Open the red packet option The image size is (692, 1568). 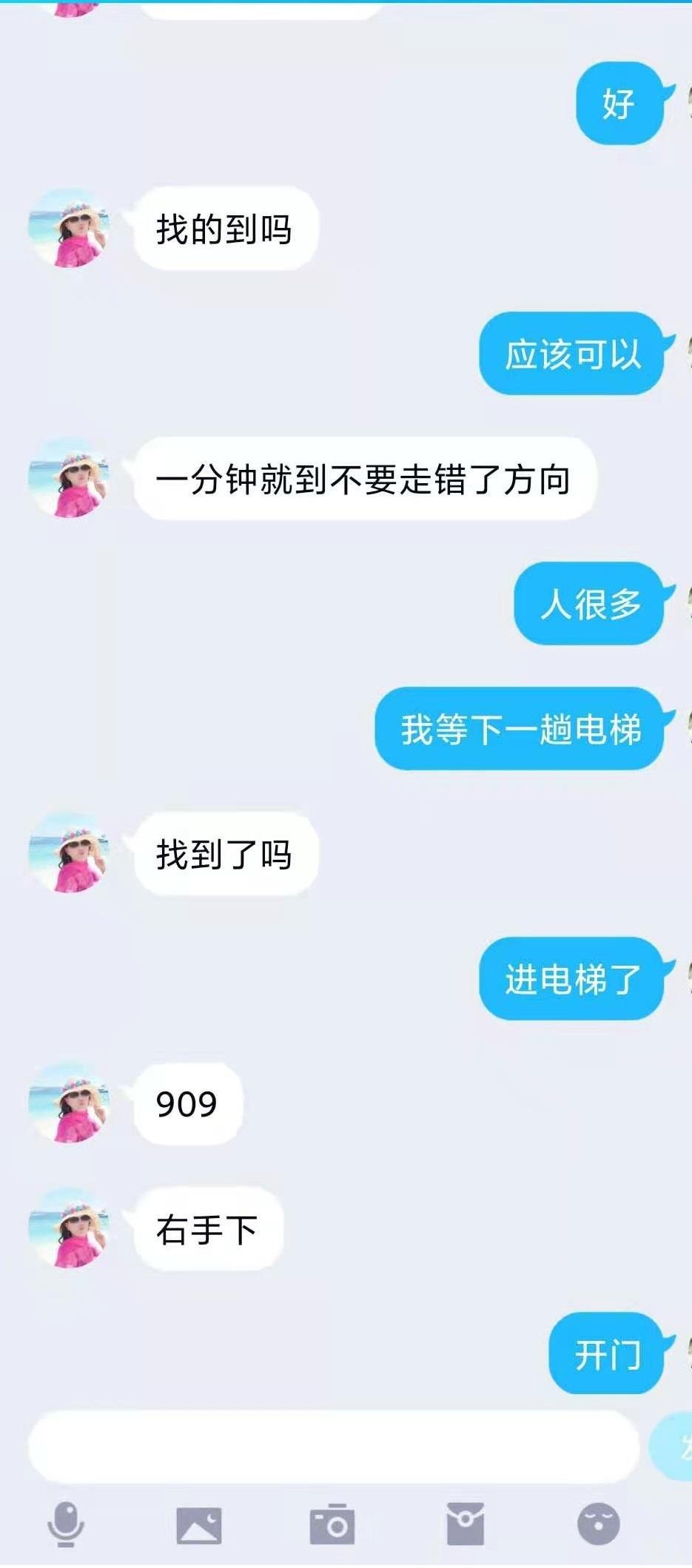tap(466, 1524)
